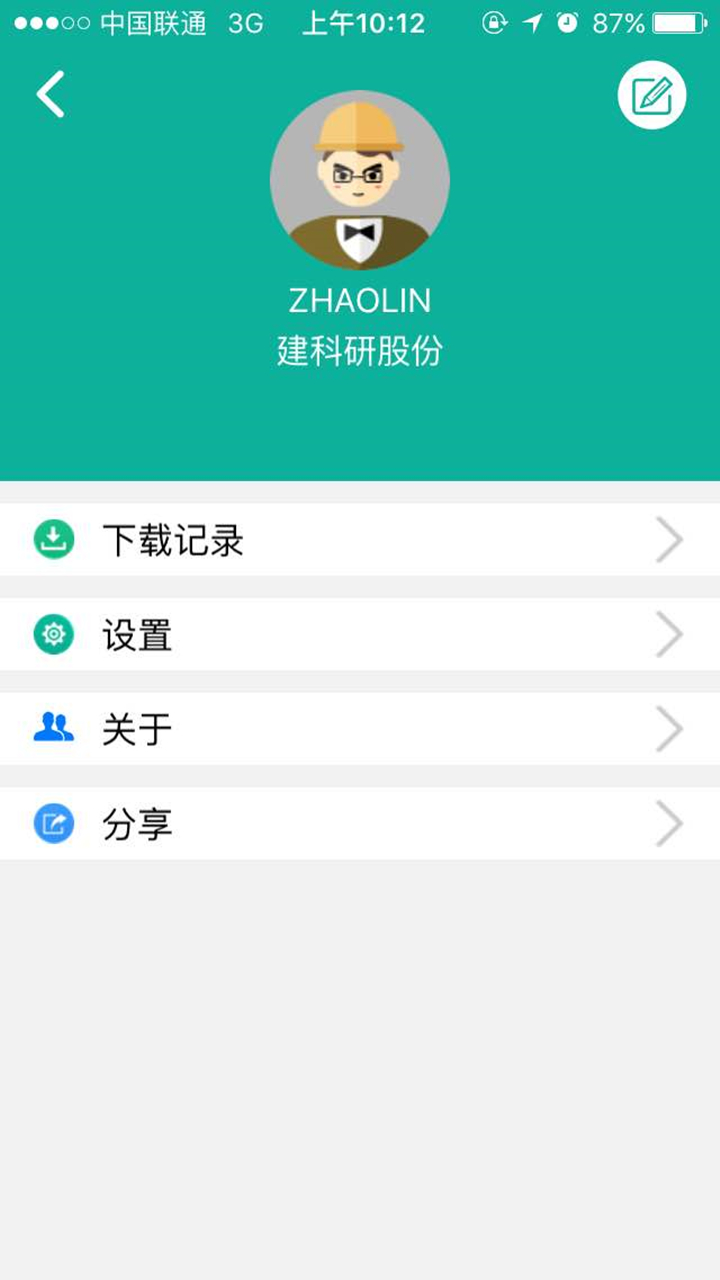720x1280 pixels.
Task: Select the blue share icon beside 分享
Action: [x=54, y=822]
